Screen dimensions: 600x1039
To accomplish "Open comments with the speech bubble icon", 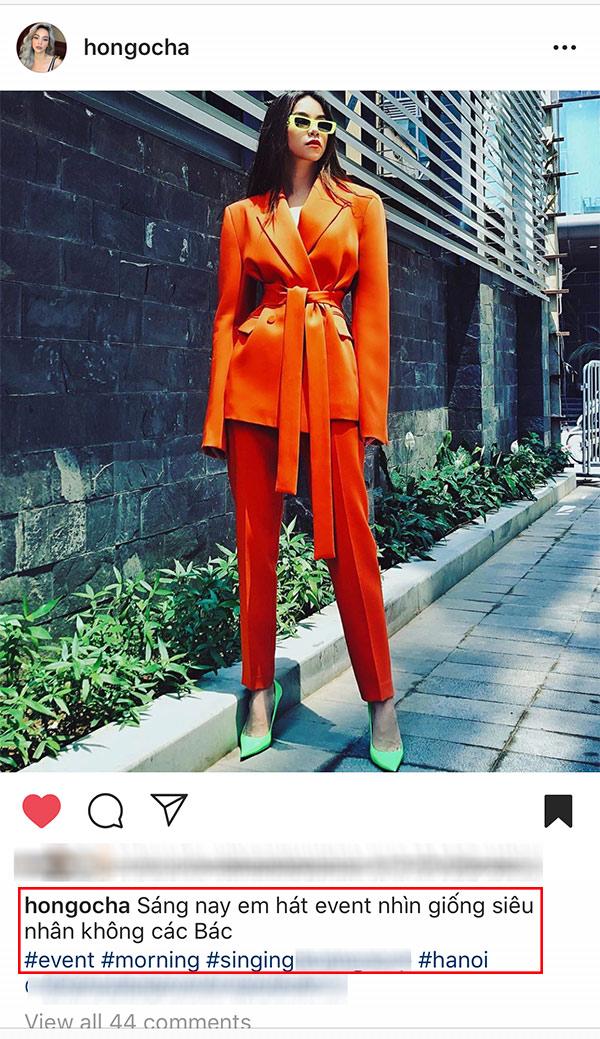I will click(105, 811).
